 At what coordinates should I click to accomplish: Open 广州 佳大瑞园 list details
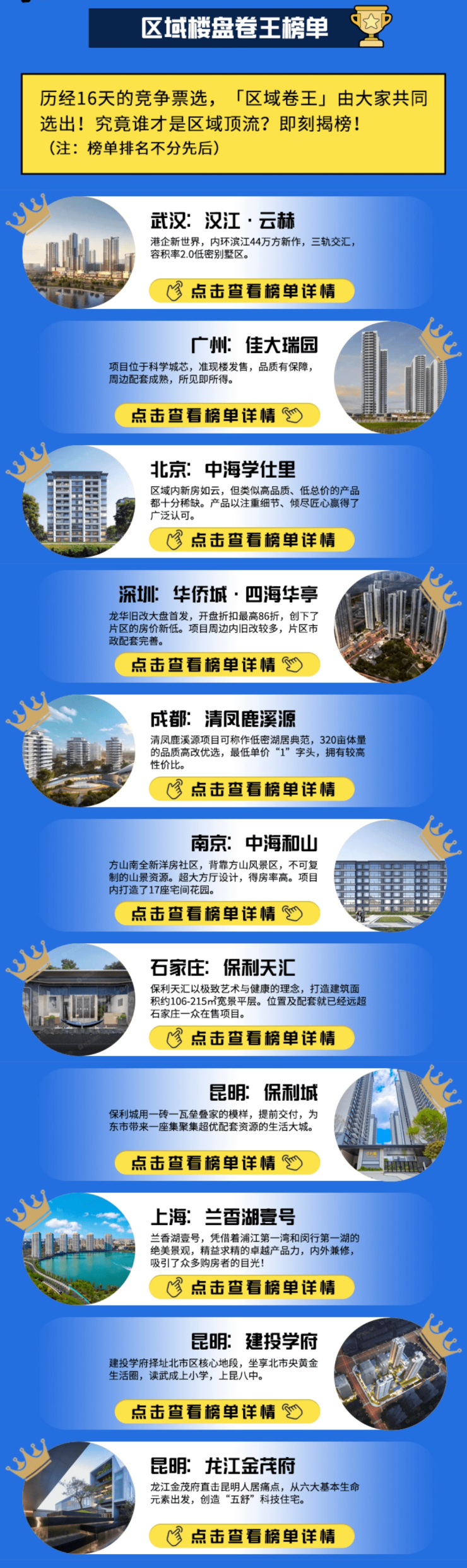pos(217,415)
